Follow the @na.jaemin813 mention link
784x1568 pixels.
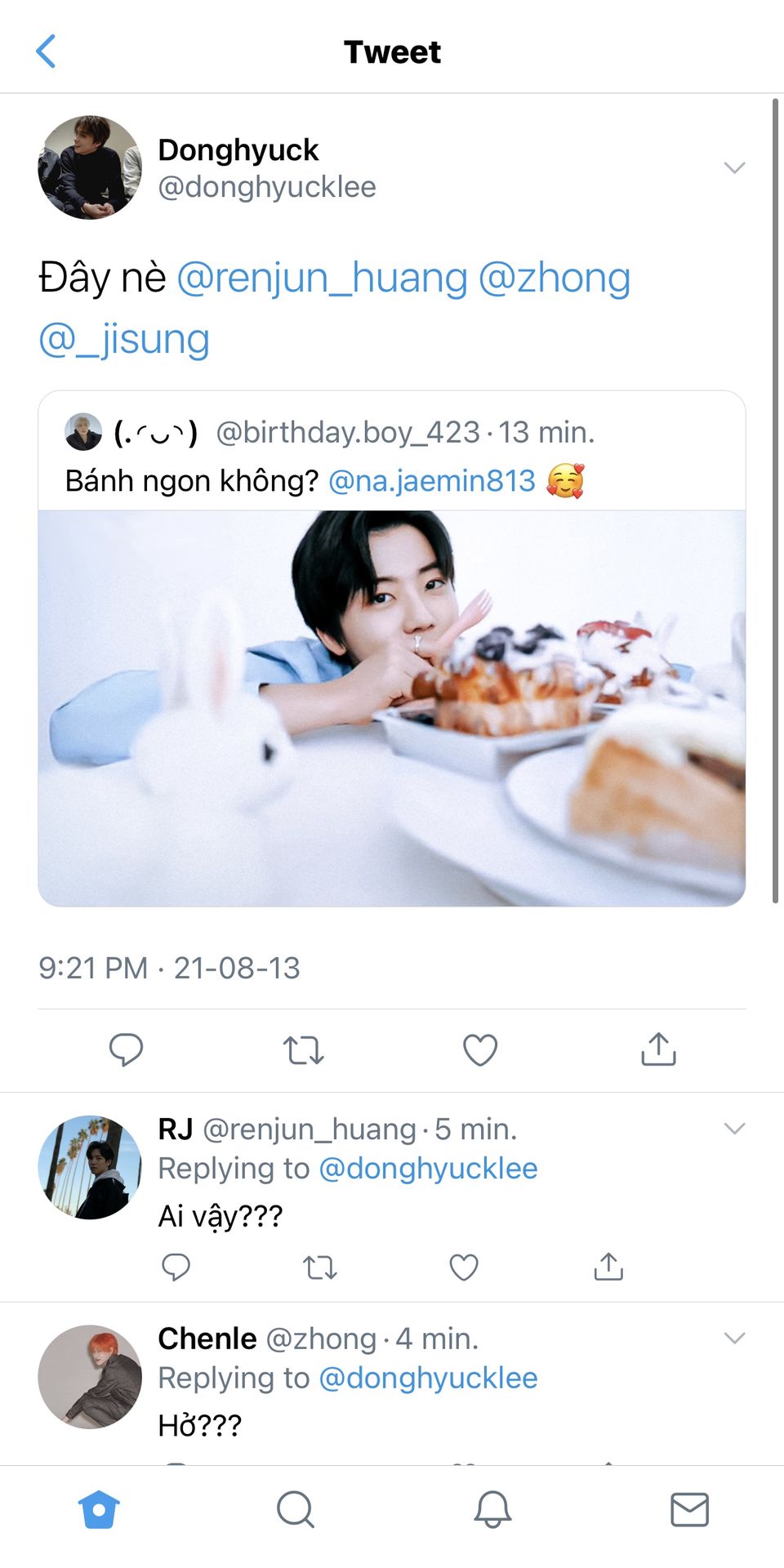[x=431, y=481]
